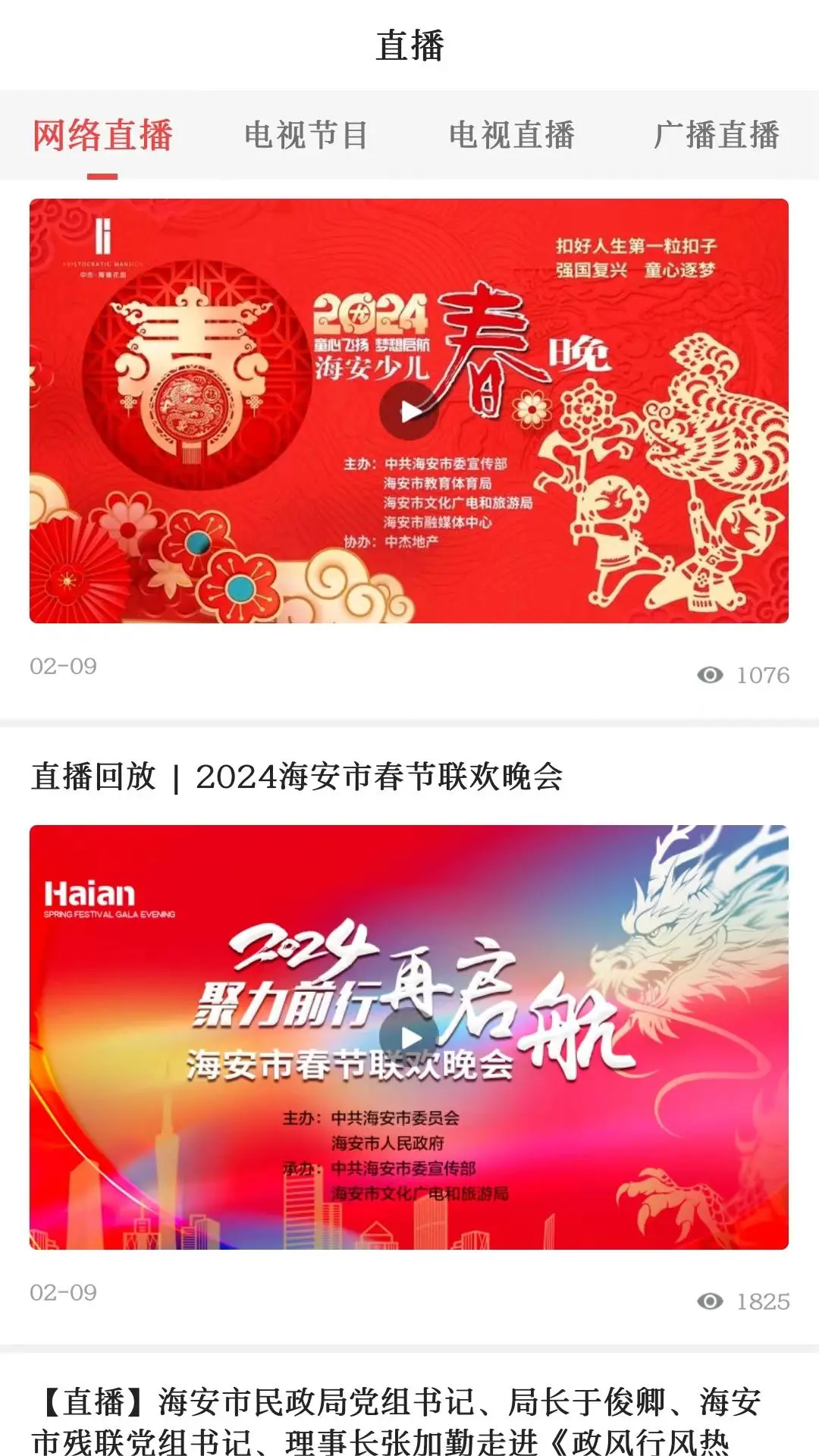Switch to the 网络直播 tab
Image resolution: width=819 pixels, height=1456 pixels.
102,136
